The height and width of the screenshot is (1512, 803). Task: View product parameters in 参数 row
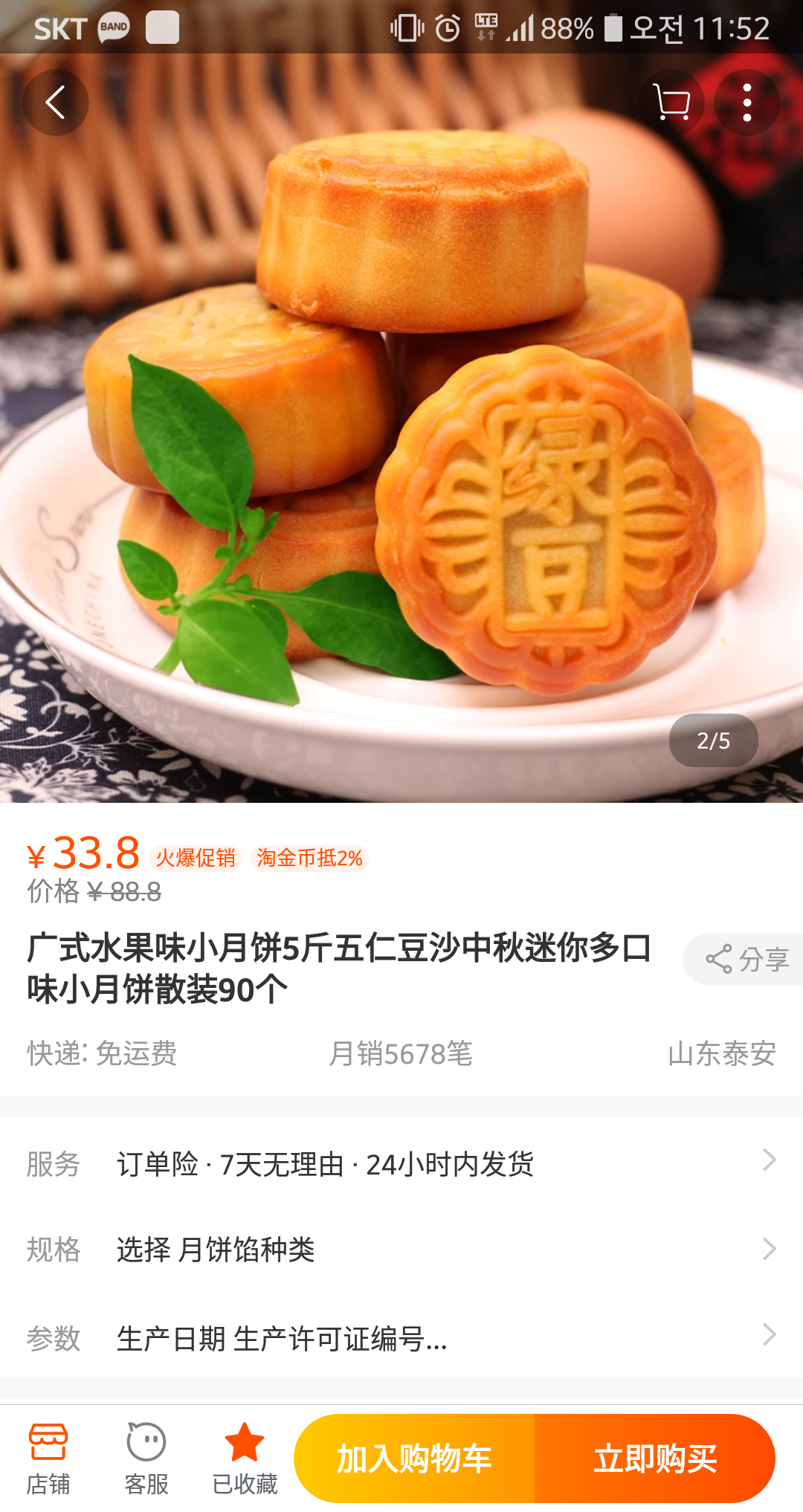coord(401,1339)
